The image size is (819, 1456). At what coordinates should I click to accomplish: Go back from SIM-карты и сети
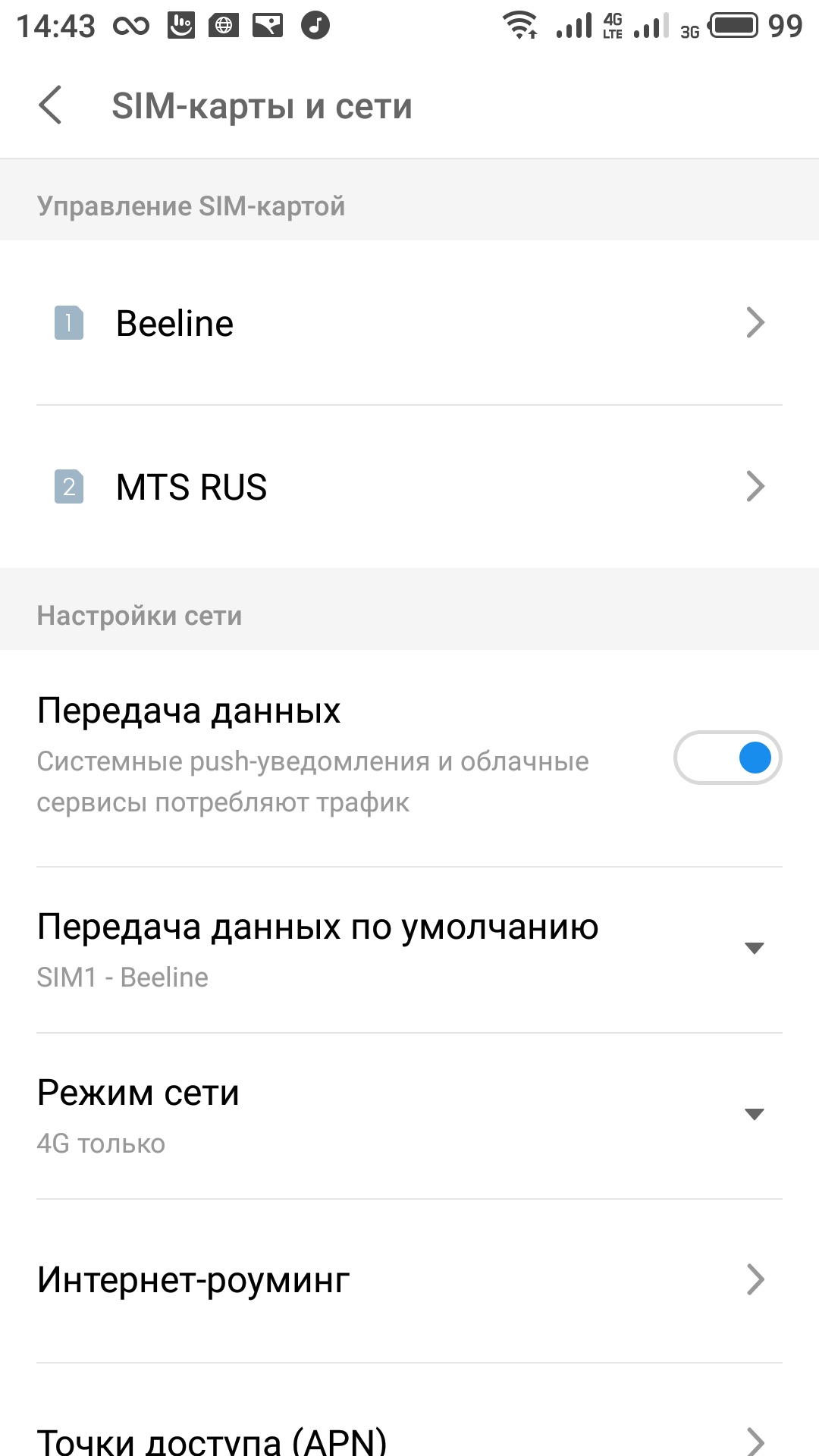click(x=50, y=105)
